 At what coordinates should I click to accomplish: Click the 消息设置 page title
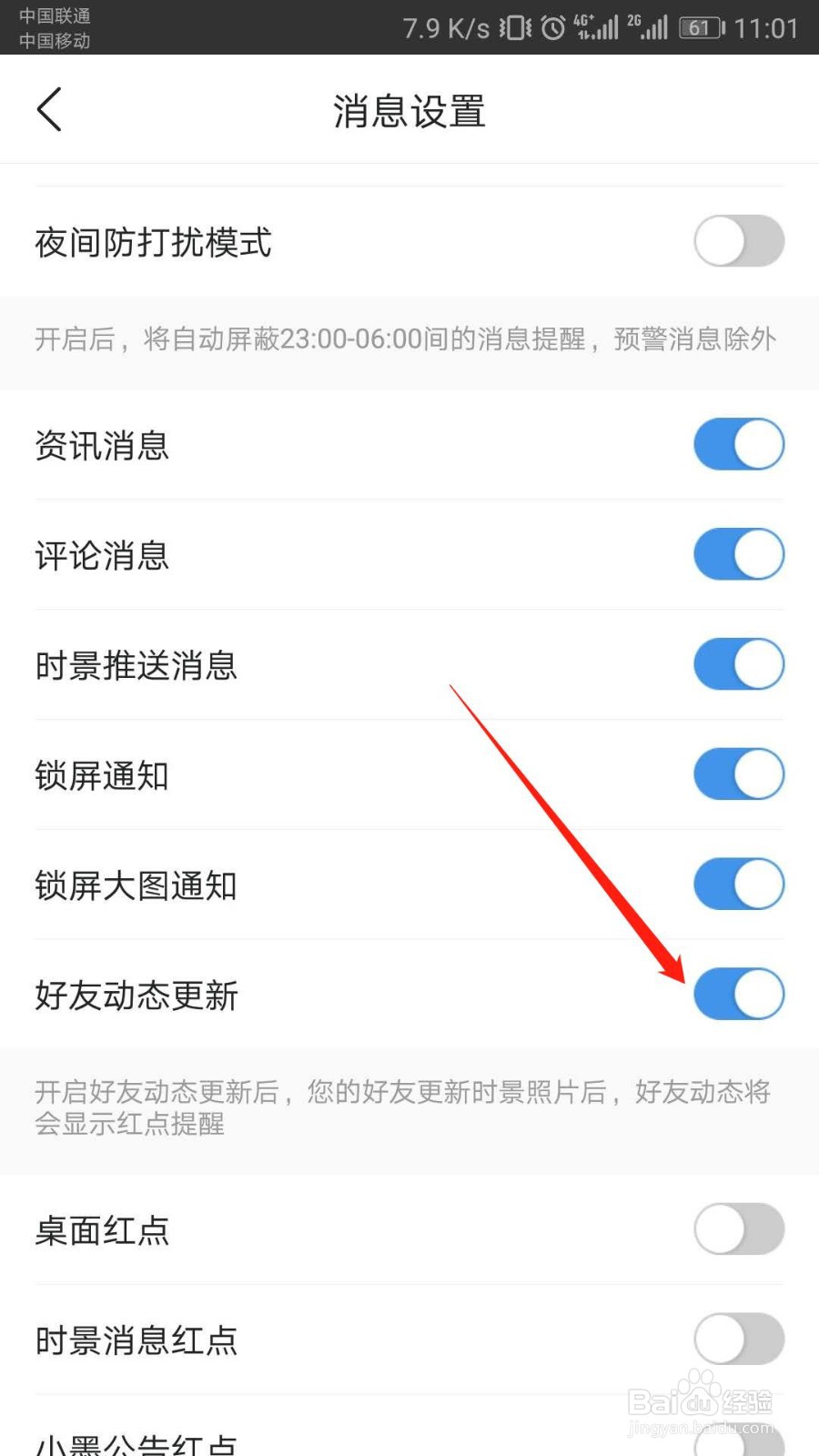408,111
